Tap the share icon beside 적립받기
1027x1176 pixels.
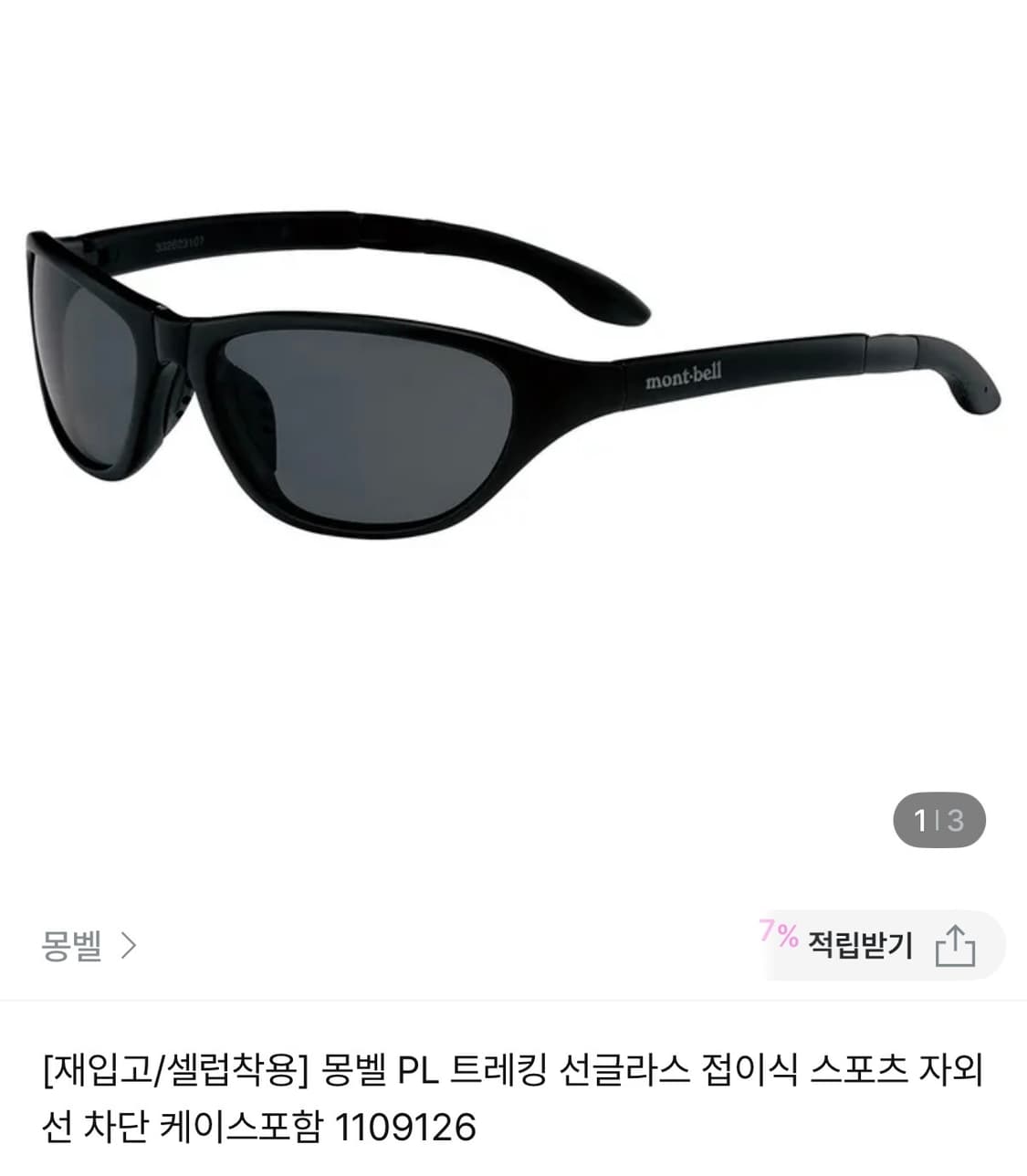955,948
